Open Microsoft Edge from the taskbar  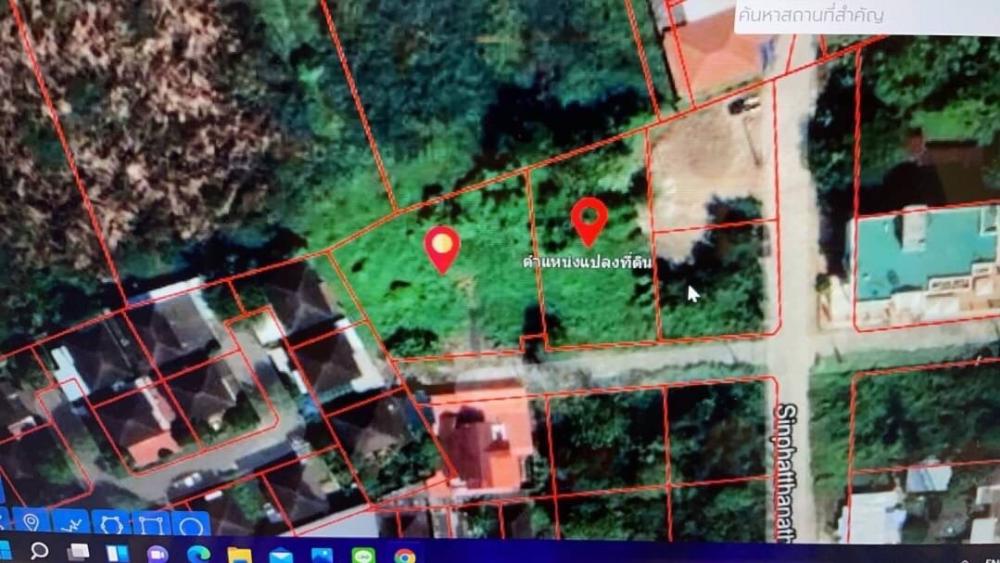click(x=198, y=554)
